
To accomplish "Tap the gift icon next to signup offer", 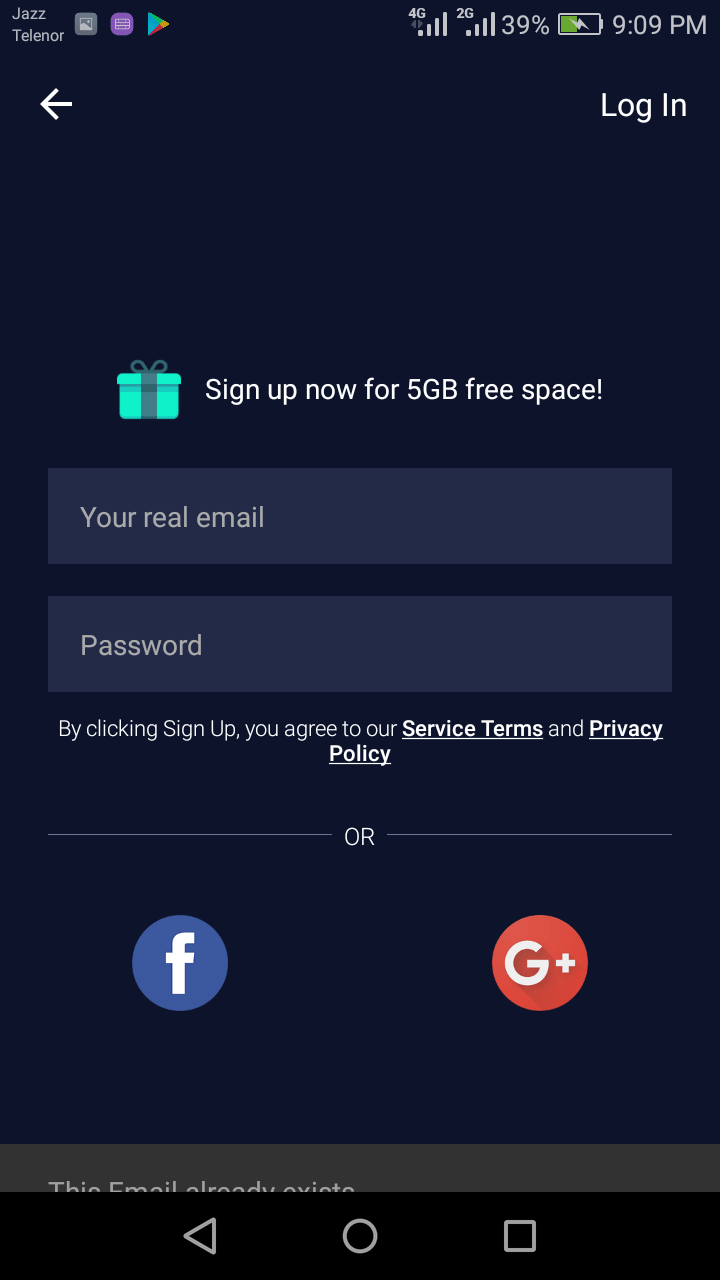I will coord(148,389).
